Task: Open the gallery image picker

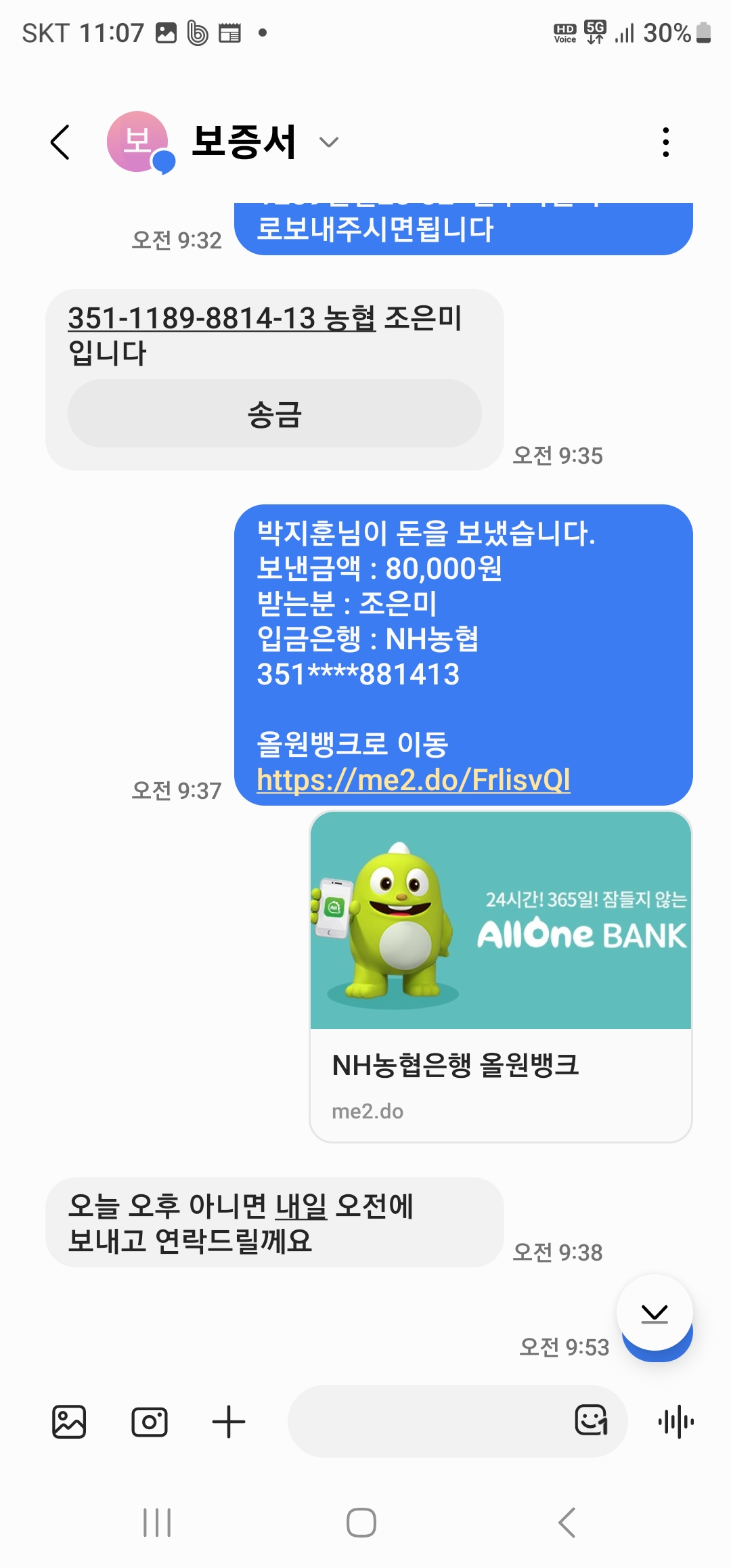Action: coord(69,1421)
